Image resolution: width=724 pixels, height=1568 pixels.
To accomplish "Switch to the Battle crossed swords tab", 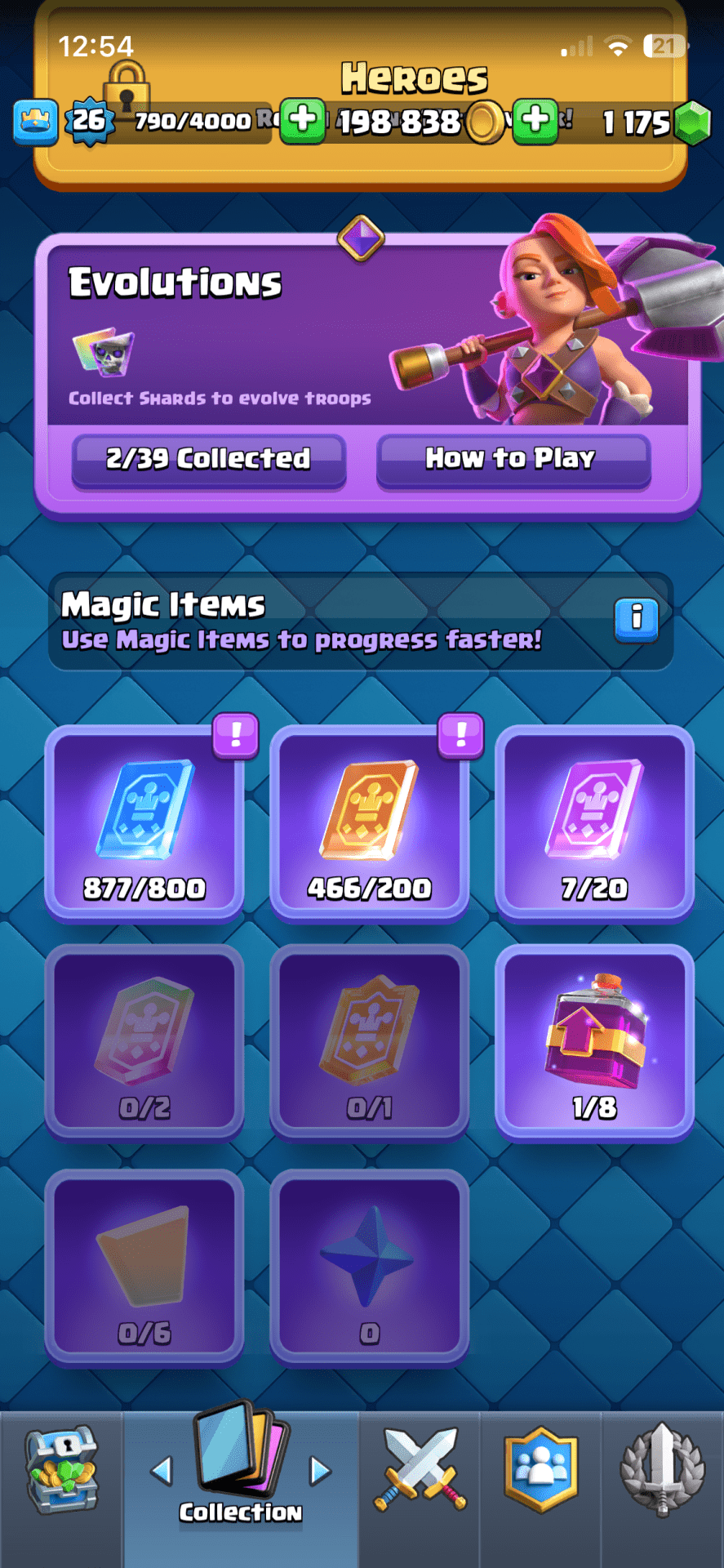I will coord(420,1470).
